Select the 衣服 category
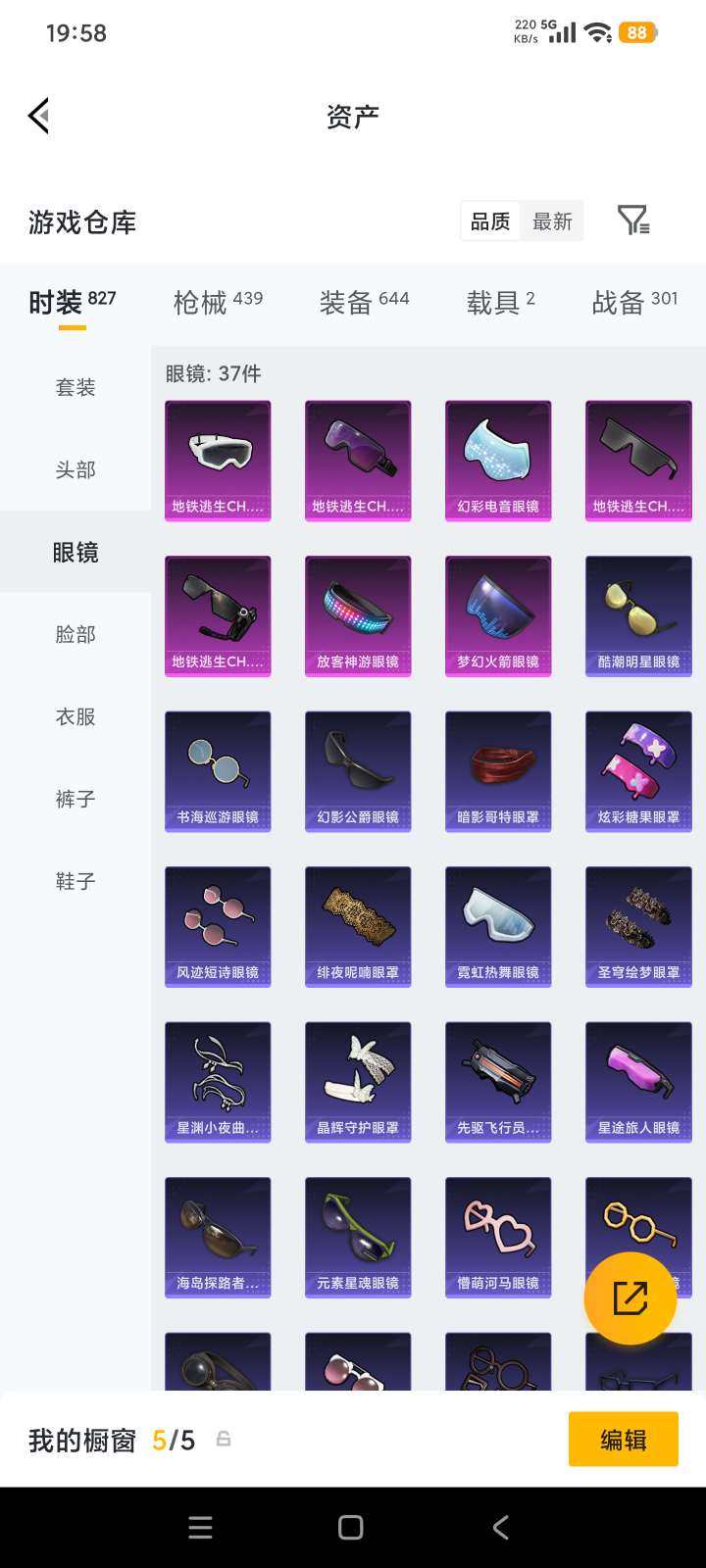Screen dimensions: 706x1568 (76, 716)
